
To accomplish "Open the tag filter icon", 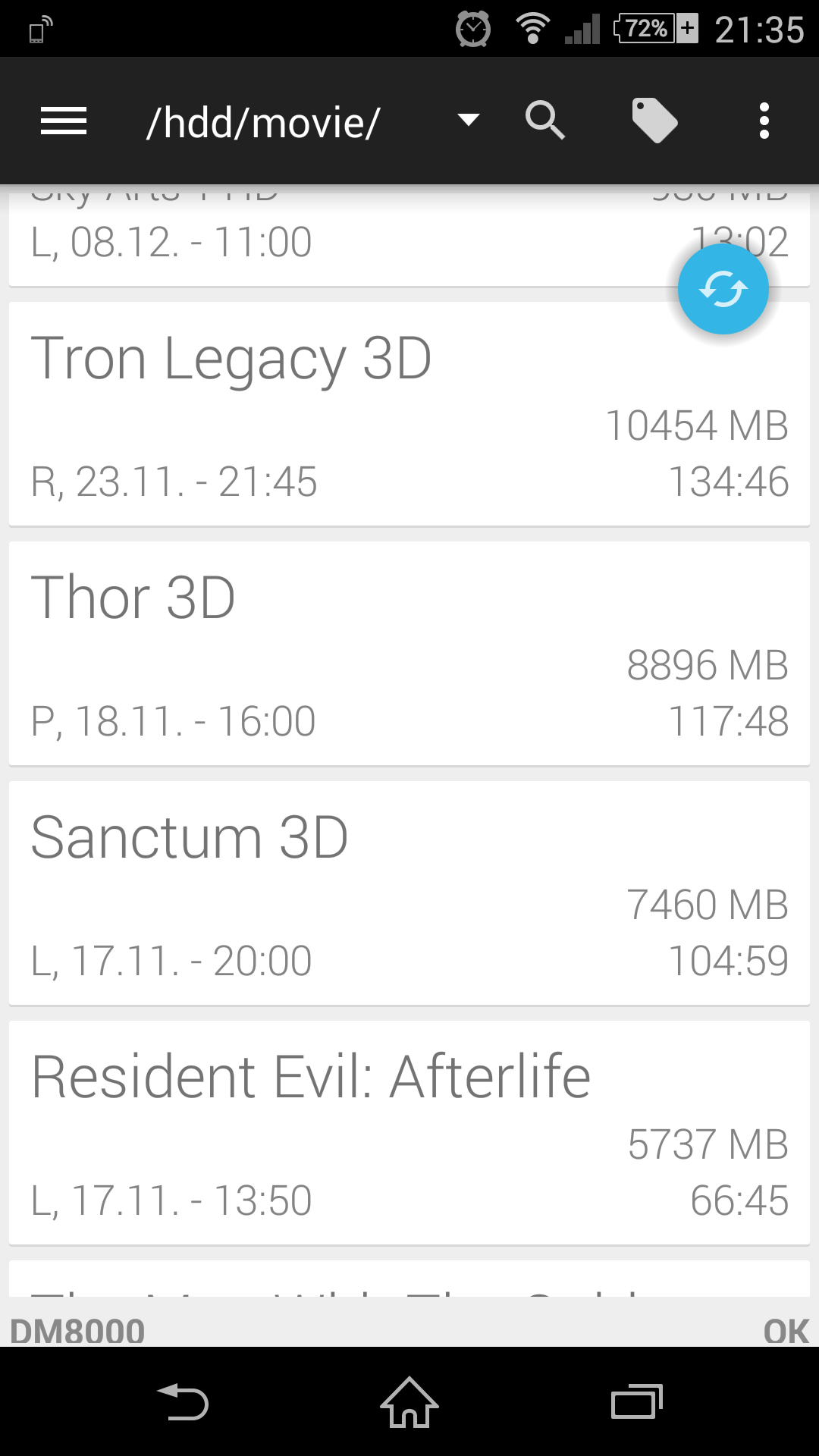I will pyautogui.click(x=654, y=121).
